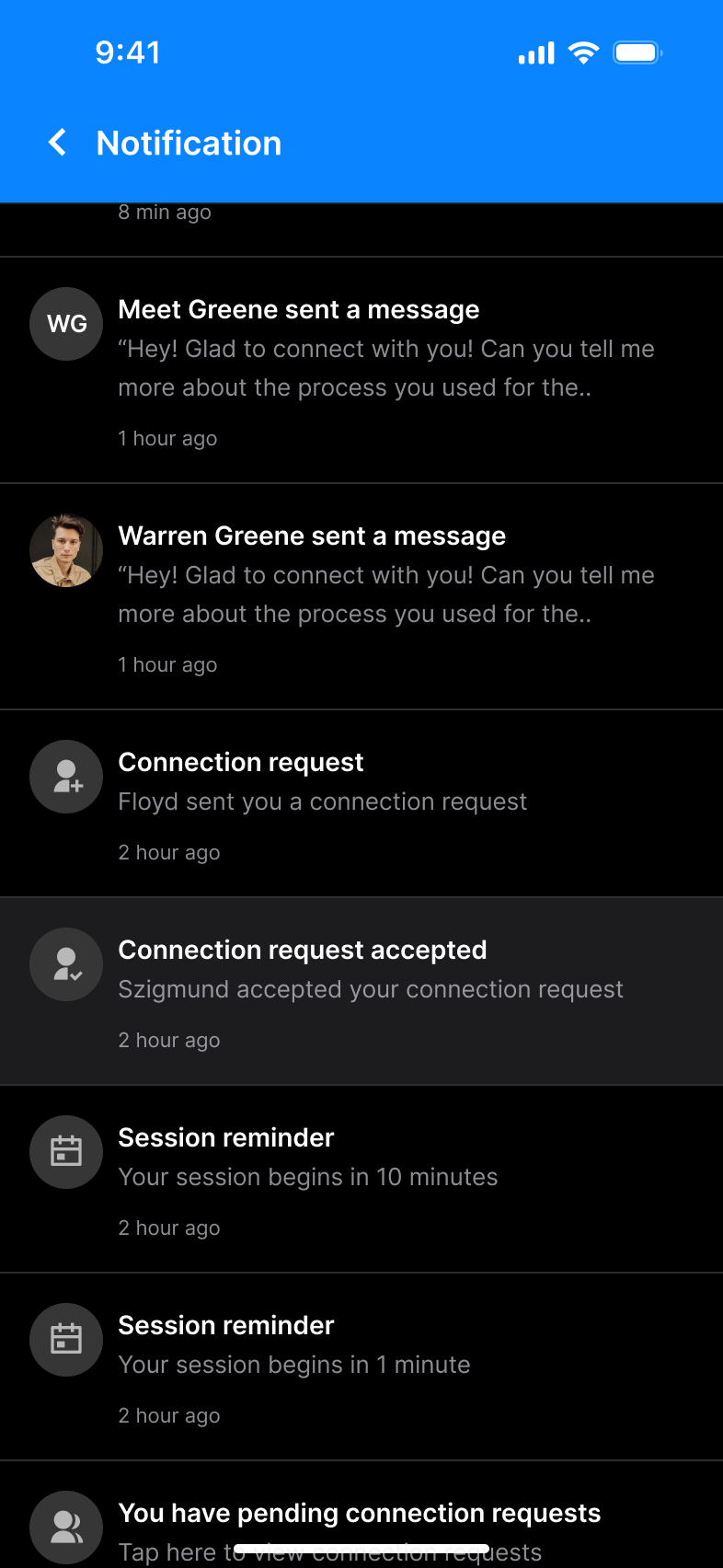
Task: Tap the back chevron to leave Notifications
Action: [56, 143]
